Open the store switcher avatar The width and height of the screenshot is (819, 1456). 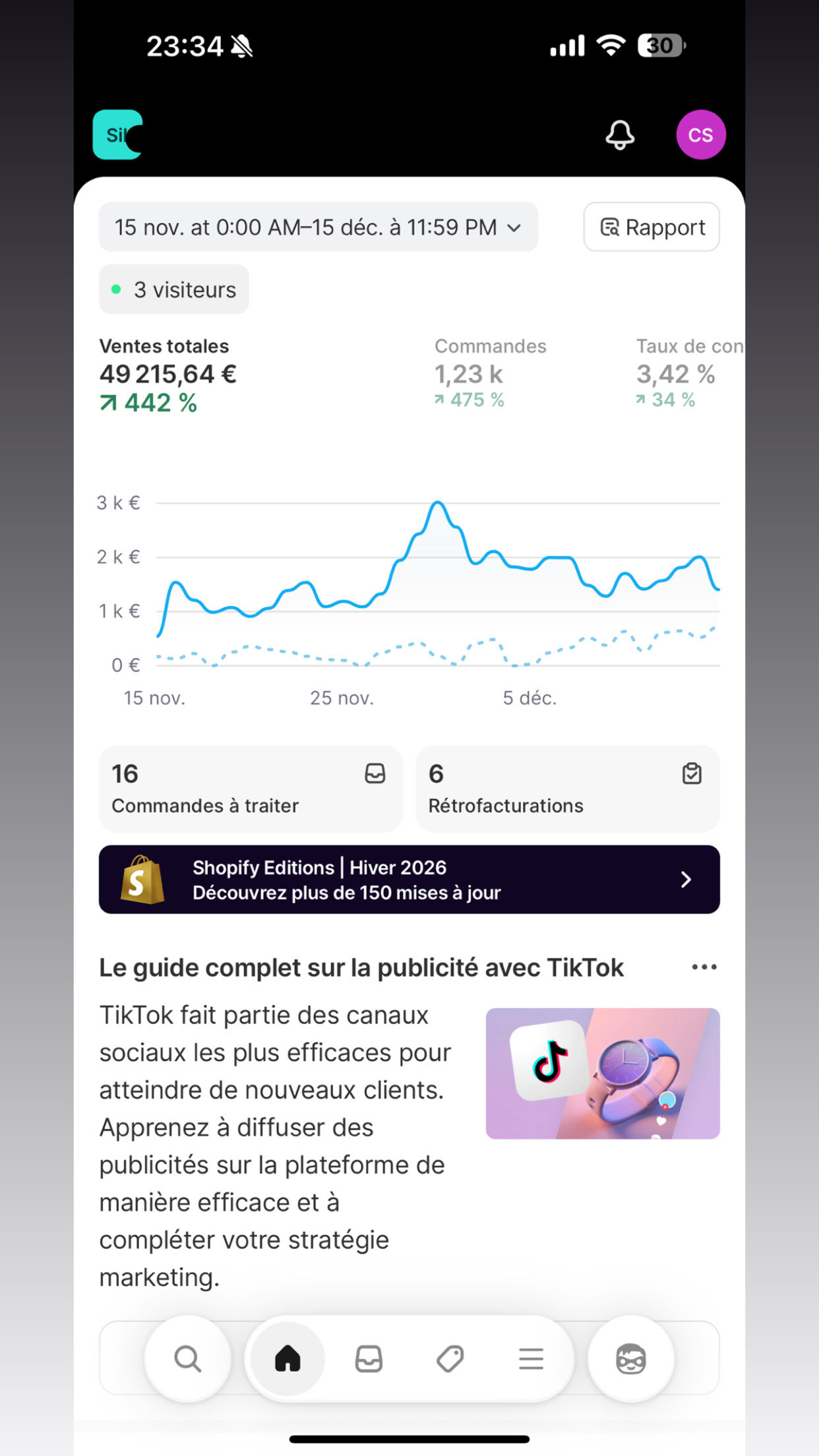tap(117, 135)
